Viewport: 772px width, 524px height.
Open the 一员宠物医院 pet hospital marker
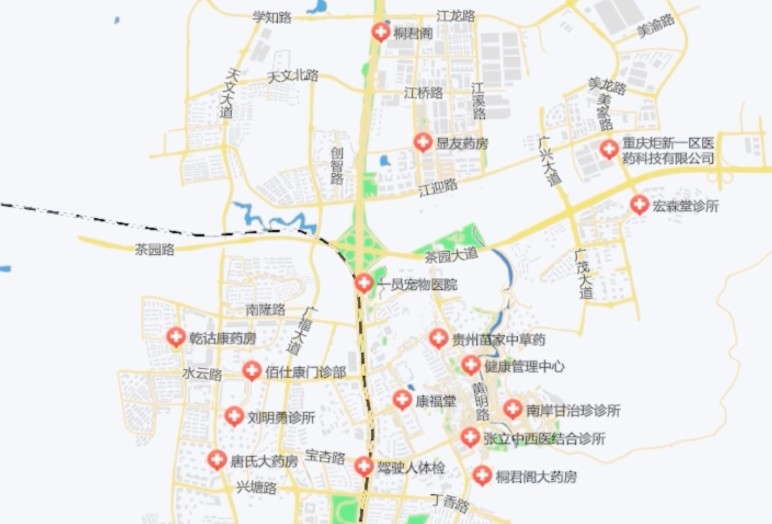[x=364, y=284]
